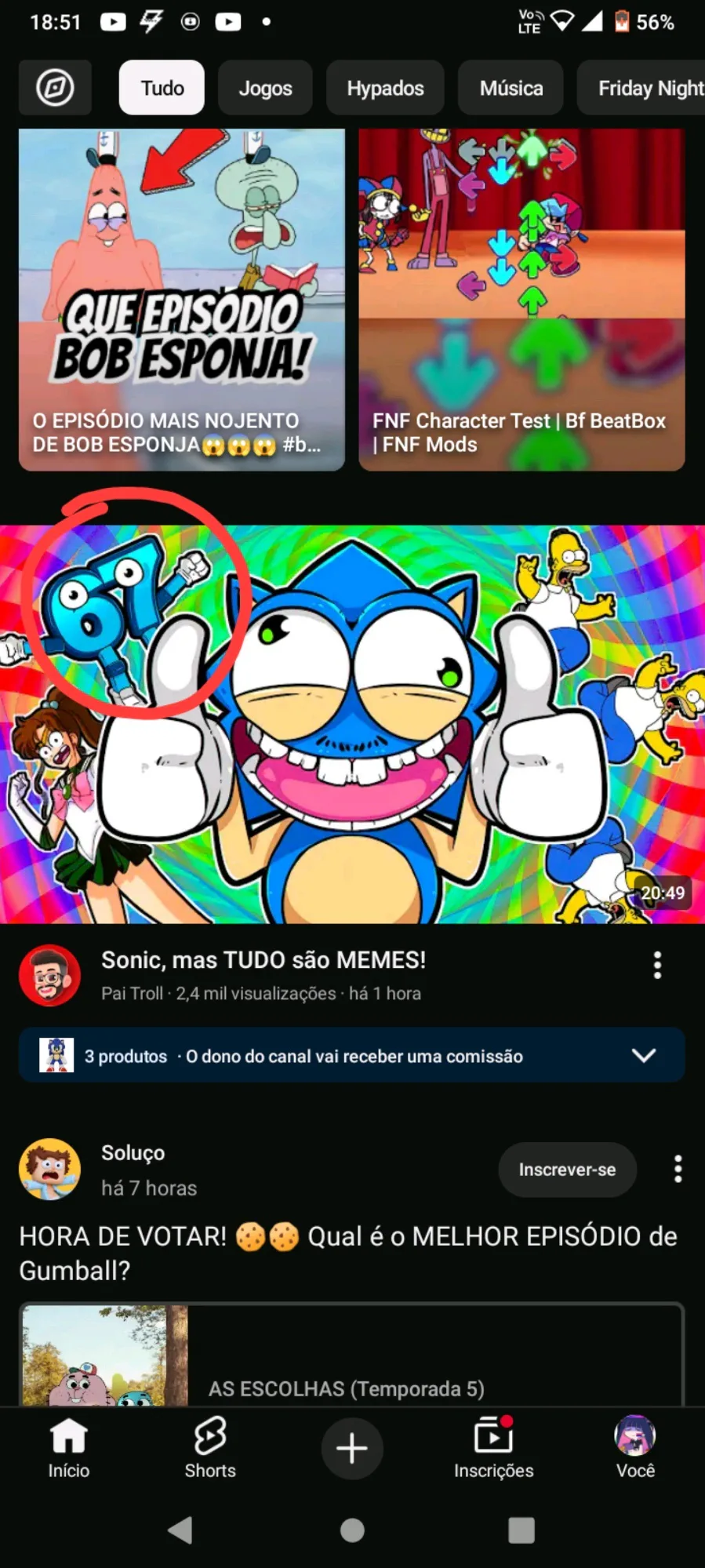705x1568 pixels.
Task: Tap the system back button
Action: 180,1530
